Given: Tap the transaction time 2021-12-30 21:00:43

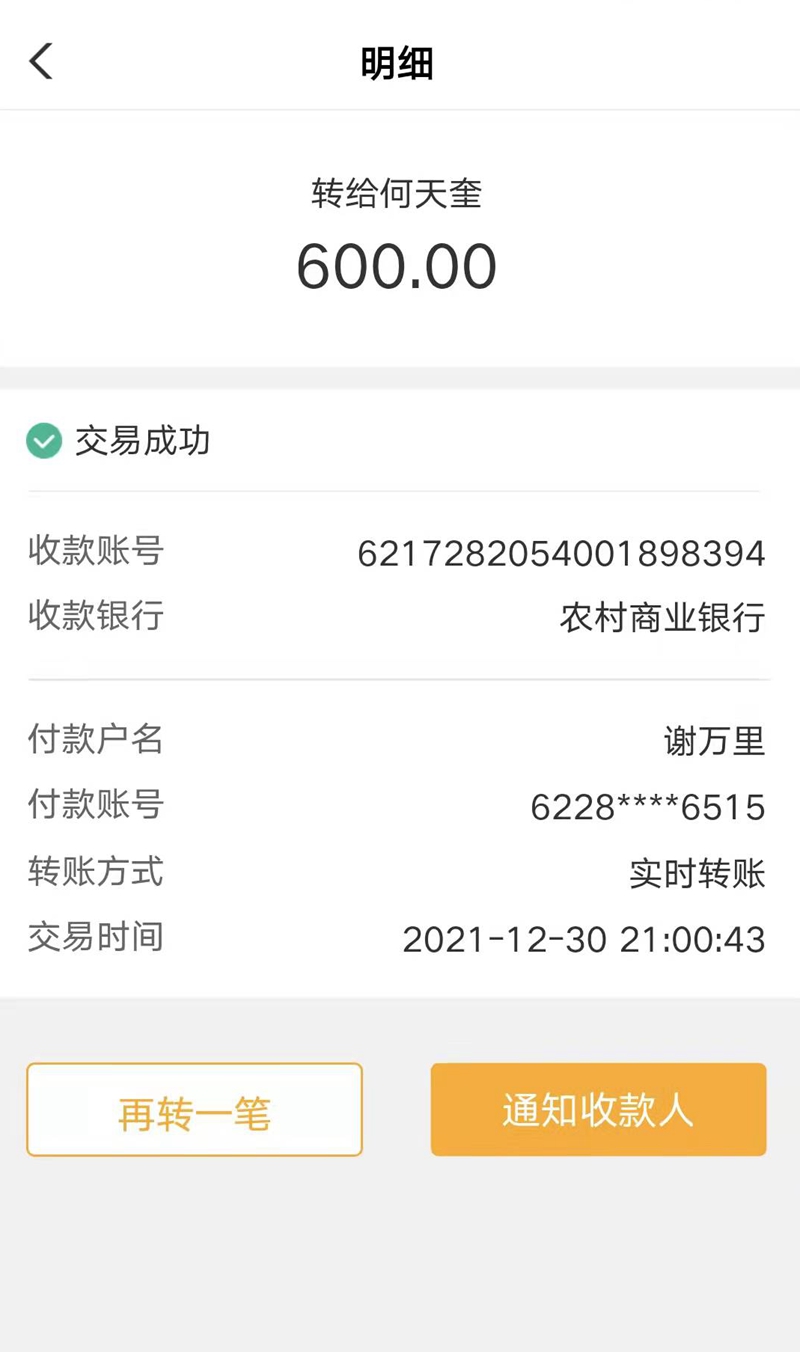Looking at the screenshot, I should tap(584, 938).
